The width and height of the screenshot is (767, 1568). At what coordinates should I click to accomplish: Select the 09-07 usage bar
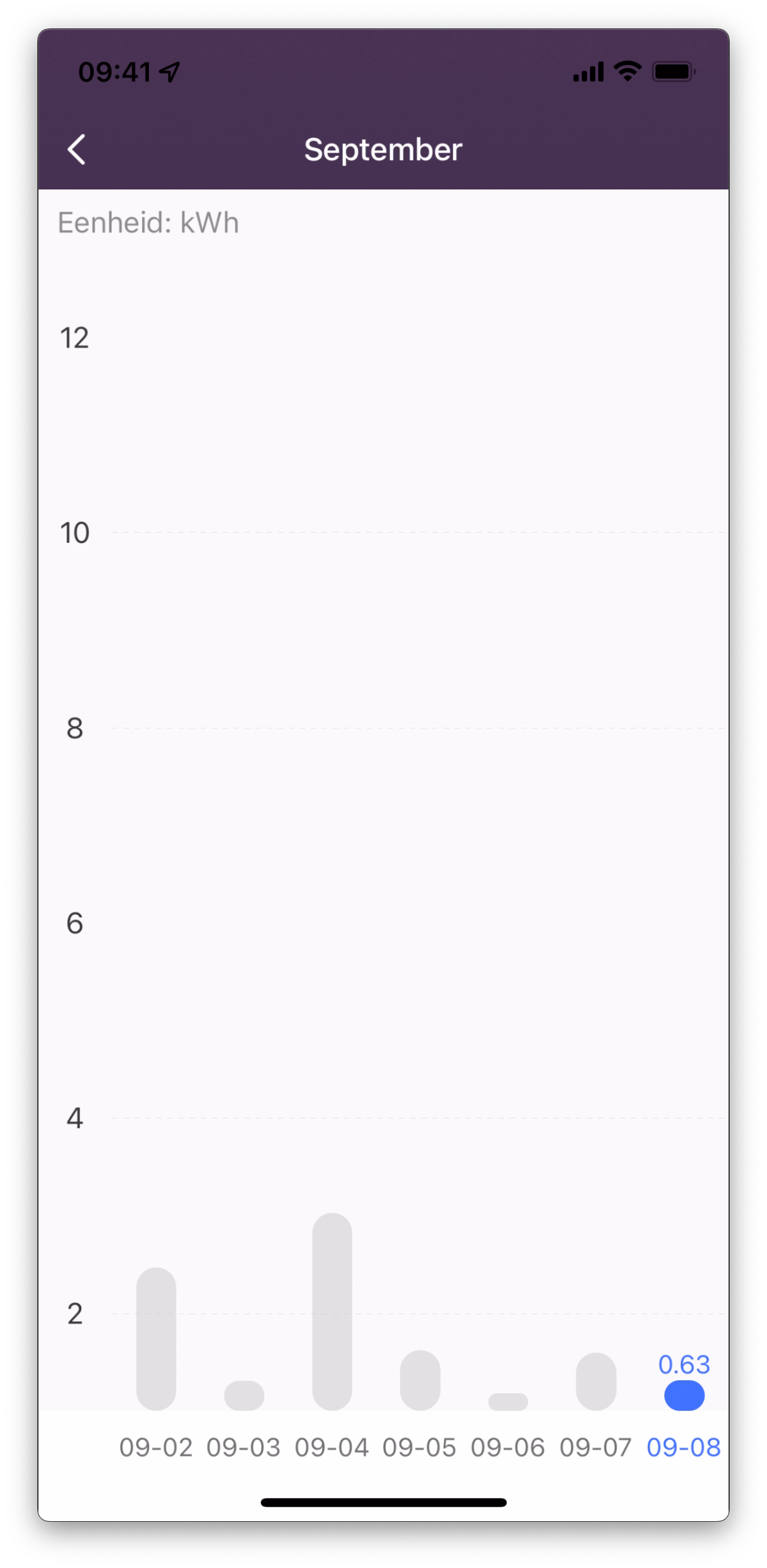tap(596, 1381)
